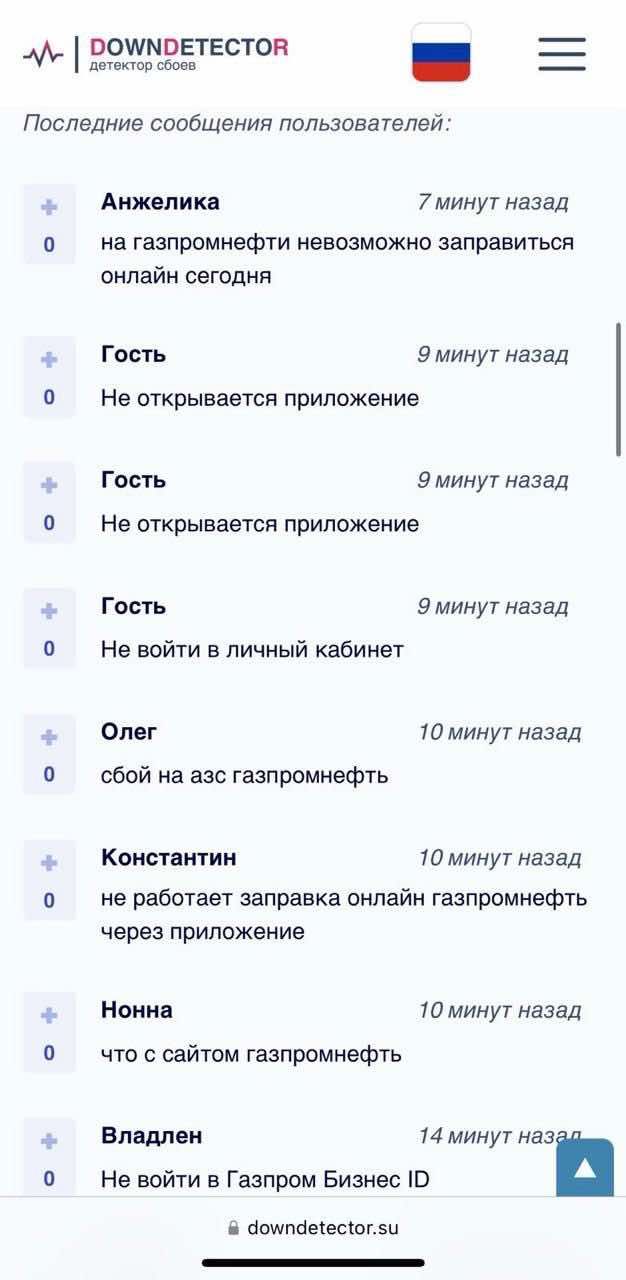Viewport: 626px width, 1280px height.
Task: Go to Downdetector home via logo
Action: click(x=157, y=53)
